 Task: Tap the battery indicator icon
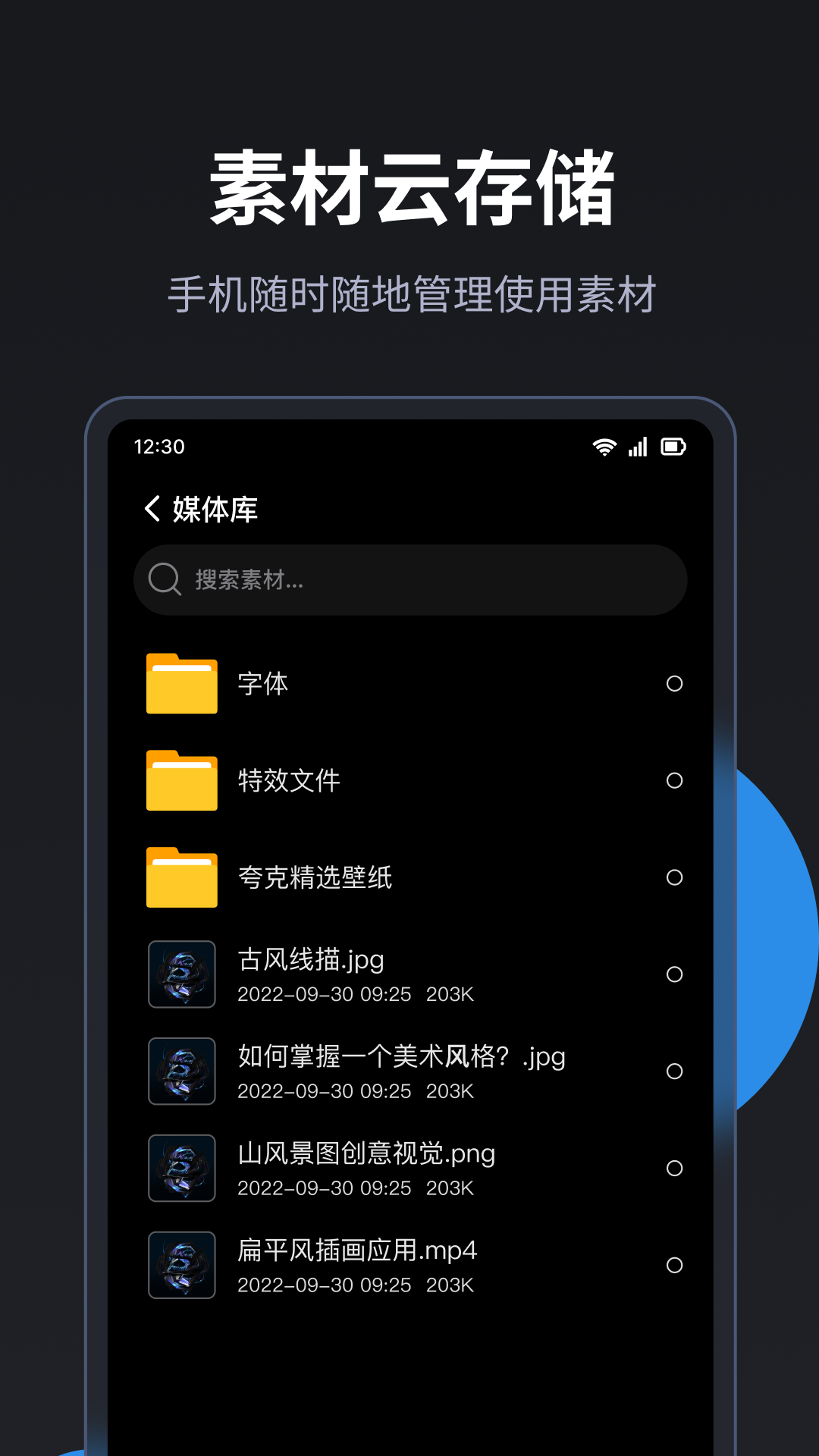[674, 447]
